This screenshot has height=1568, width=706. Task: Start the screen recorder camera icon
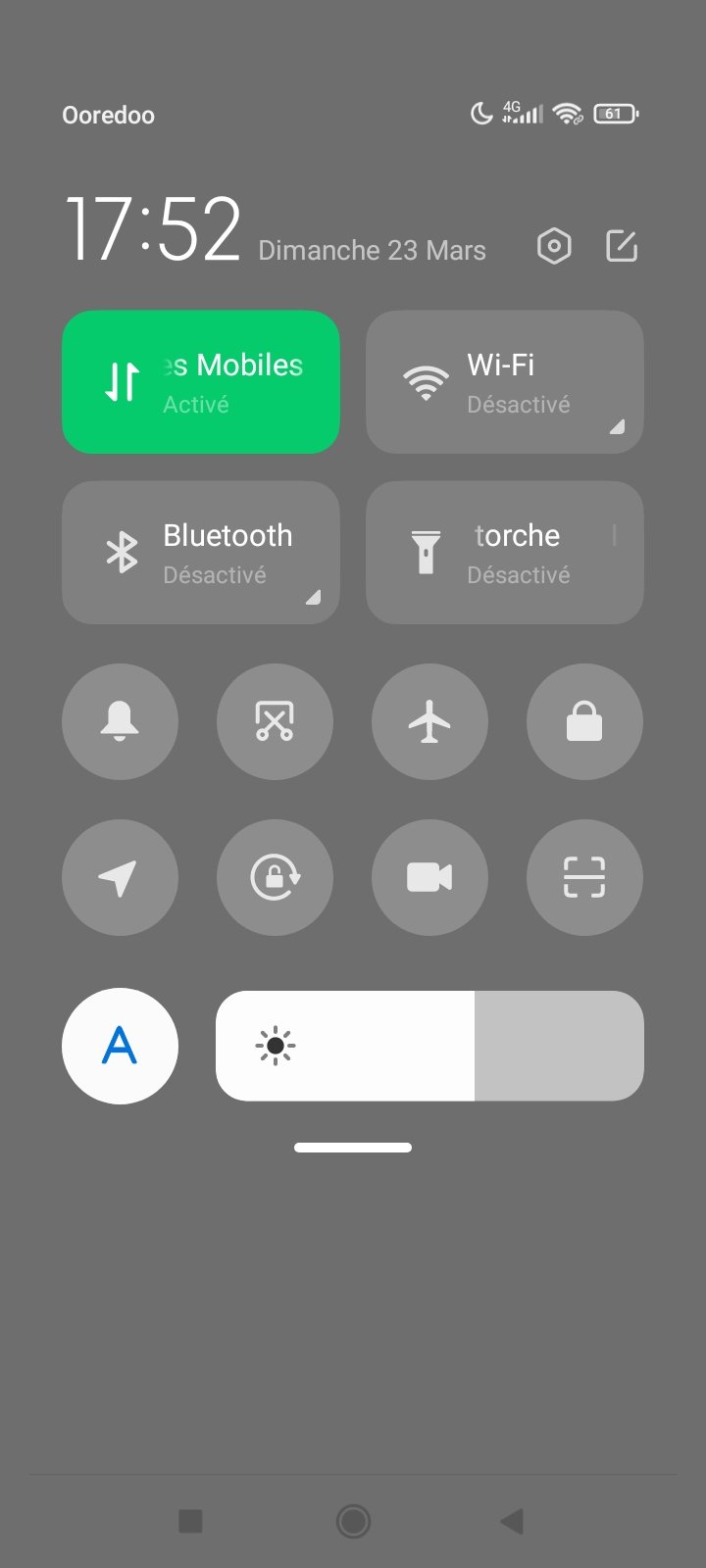[x=429, y=877]
